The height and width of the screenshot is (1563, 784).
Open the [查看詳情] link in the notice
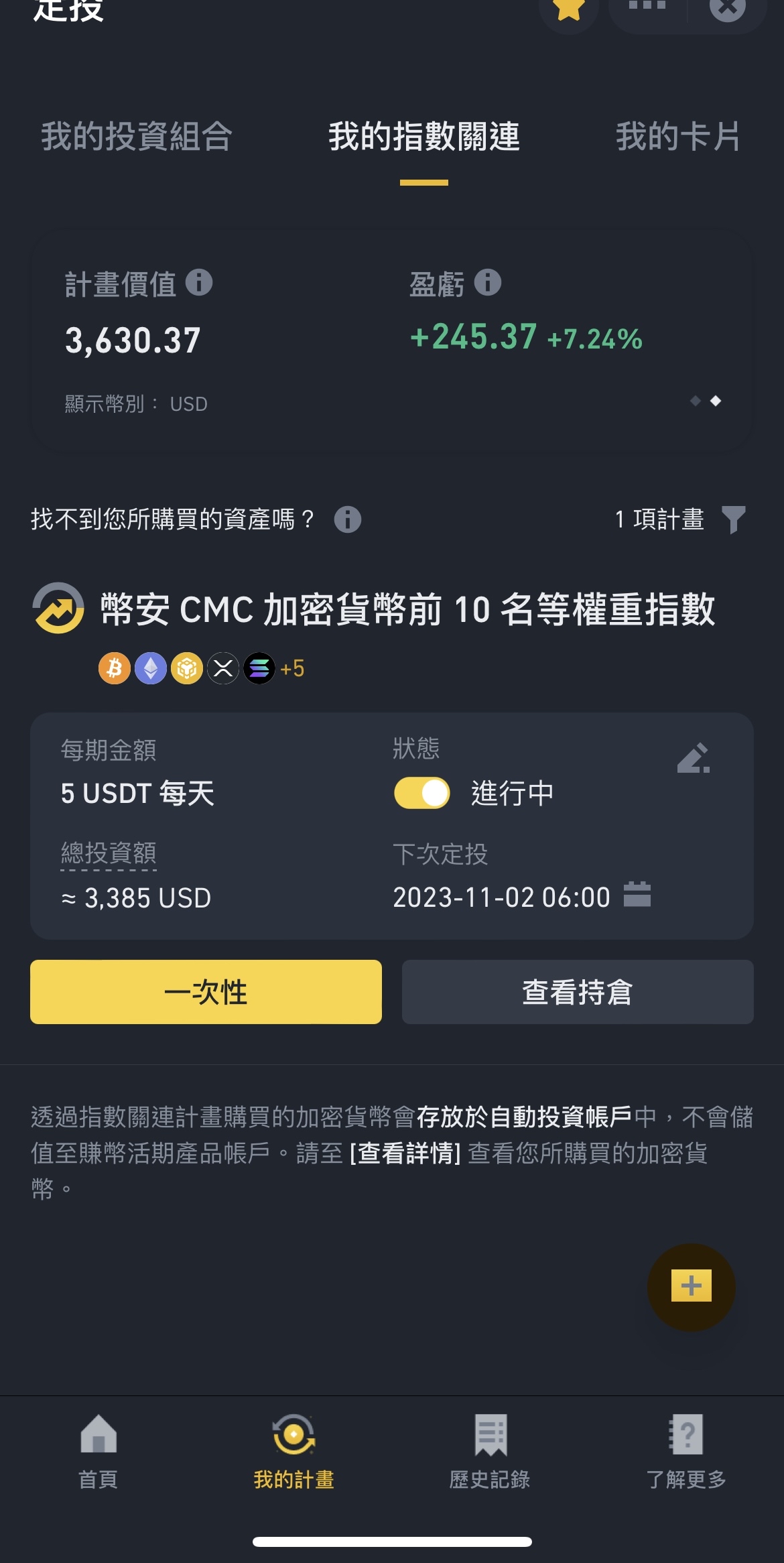[405, 1153]
